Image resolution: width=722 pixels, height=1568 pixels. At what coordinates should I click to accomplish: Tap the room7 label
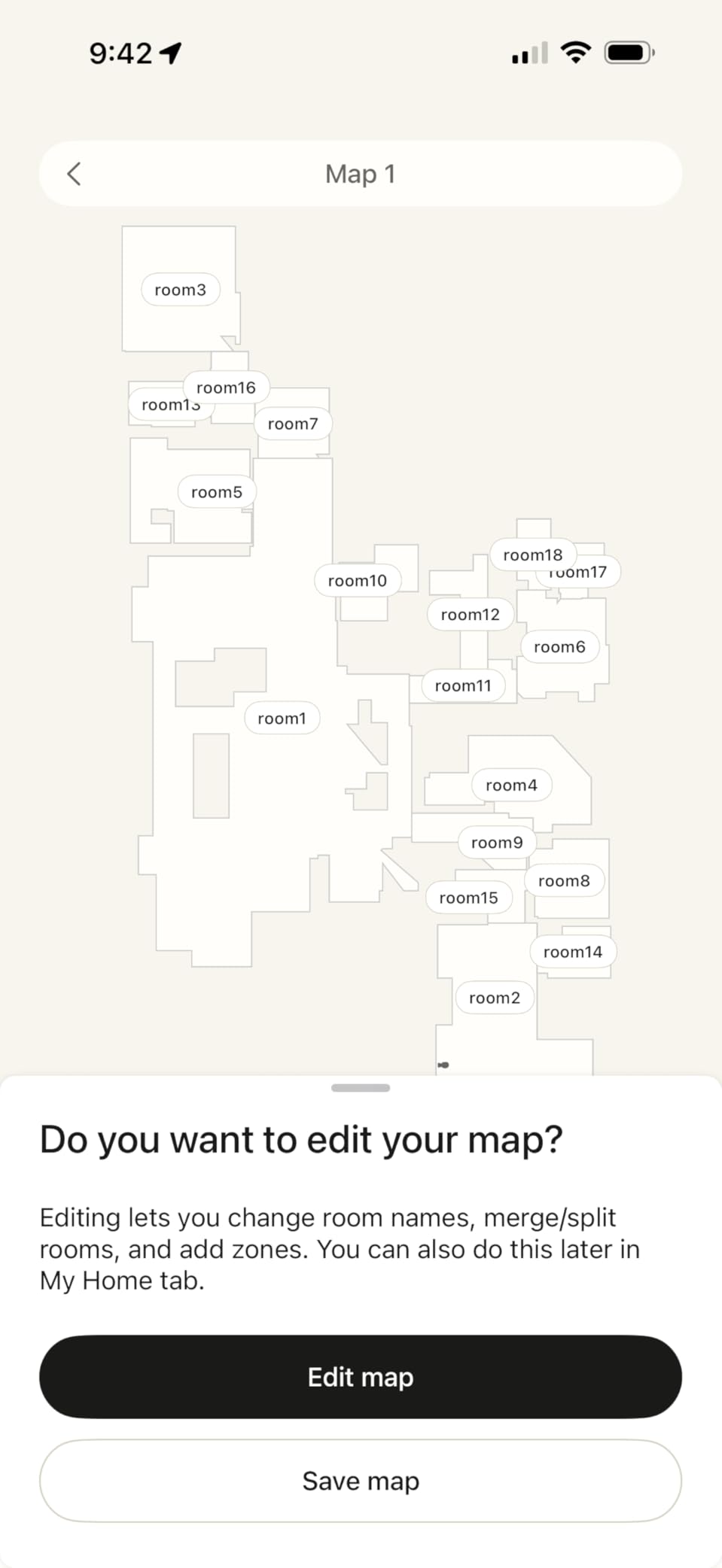(x=293, y=424)
